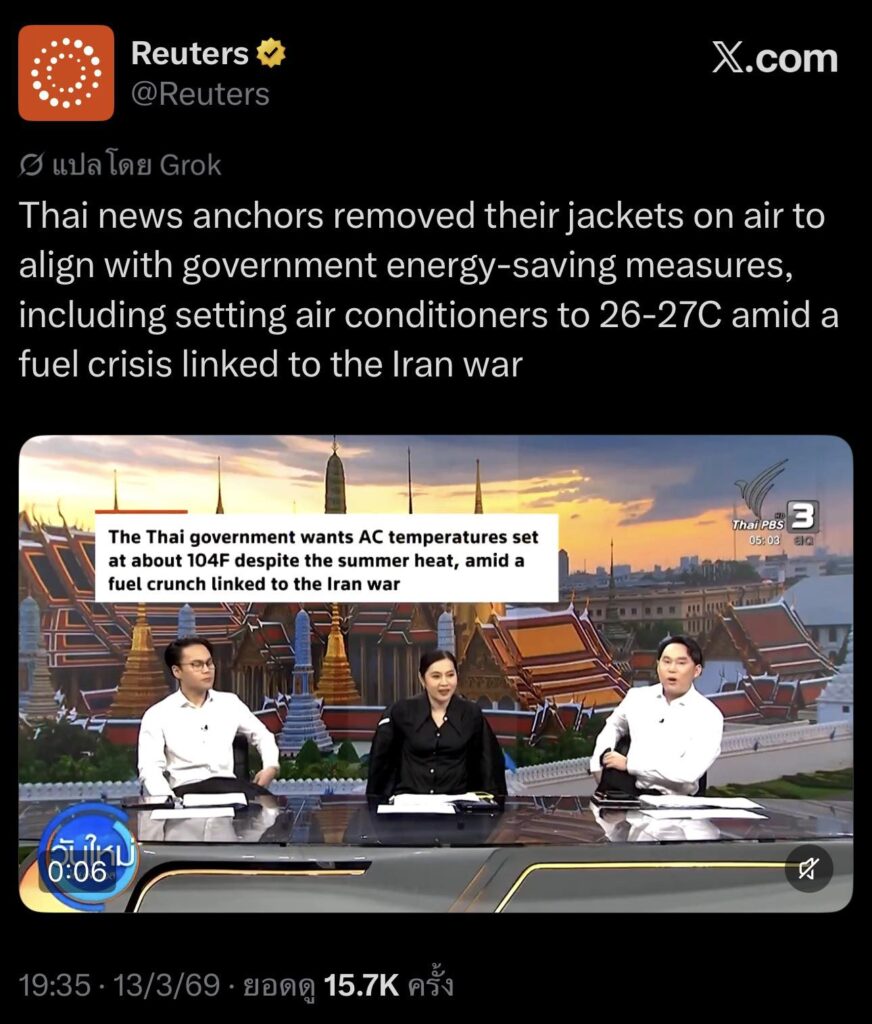Play the Thai news anchors video
The height and width of the screenshot is (1024, 872).
pos(435,672)
